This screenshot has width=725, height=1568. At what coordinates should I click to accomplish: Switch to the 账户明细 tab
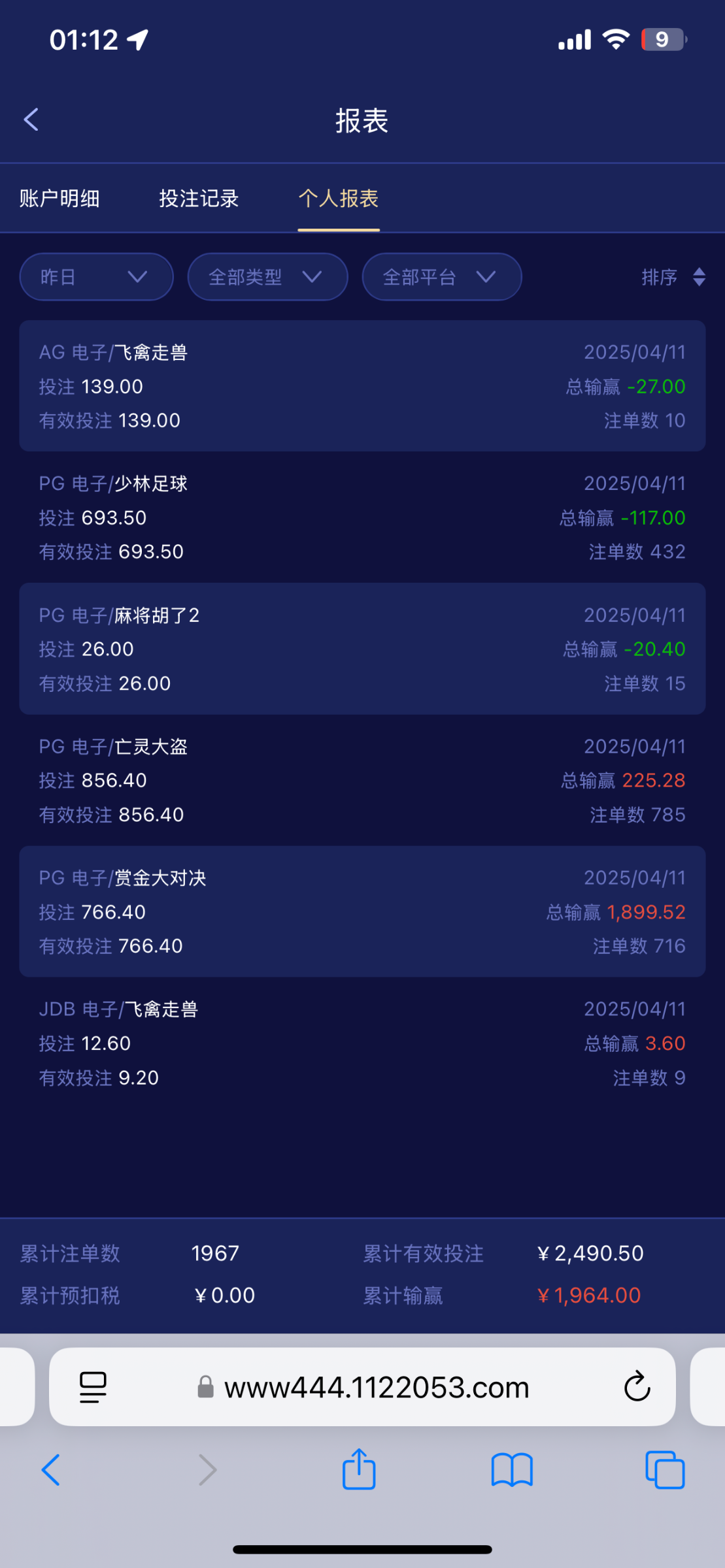(59, 199)
